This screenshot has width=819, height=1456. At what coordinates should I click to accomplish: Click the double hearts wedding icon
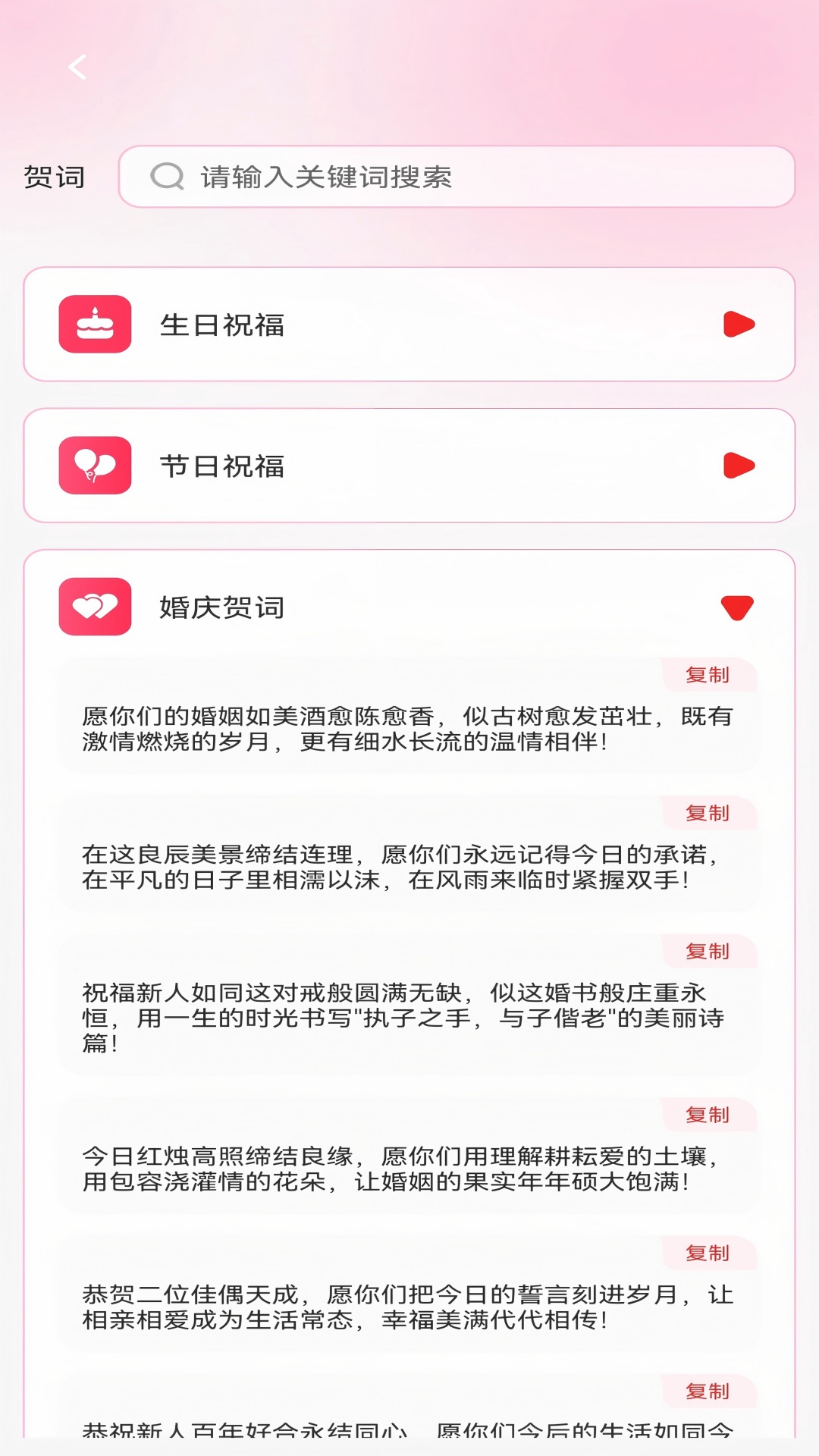click(93, 607)
